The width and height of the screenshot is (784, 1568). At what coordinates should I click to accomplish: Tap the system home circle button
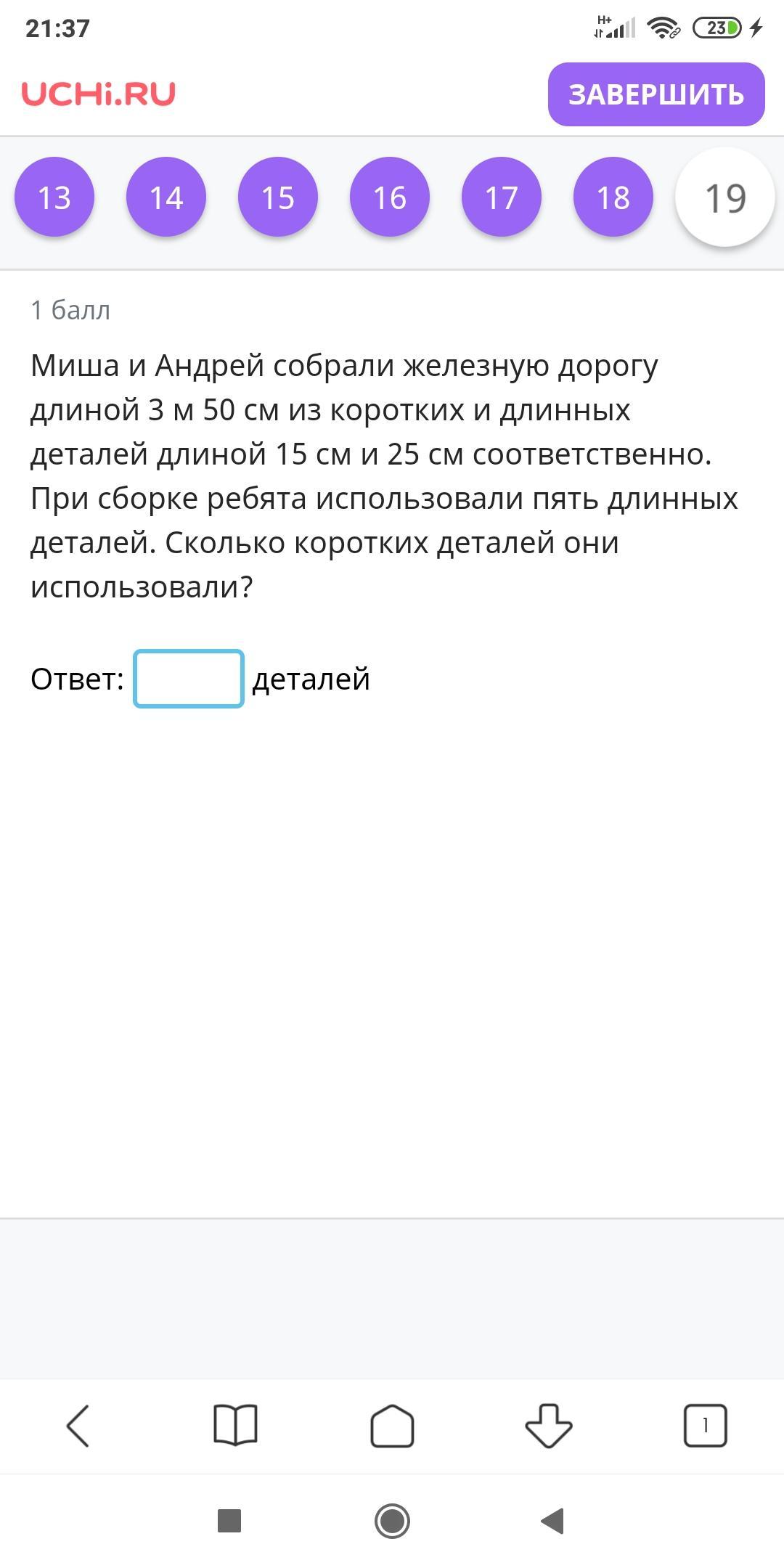tap(392, 1521)
